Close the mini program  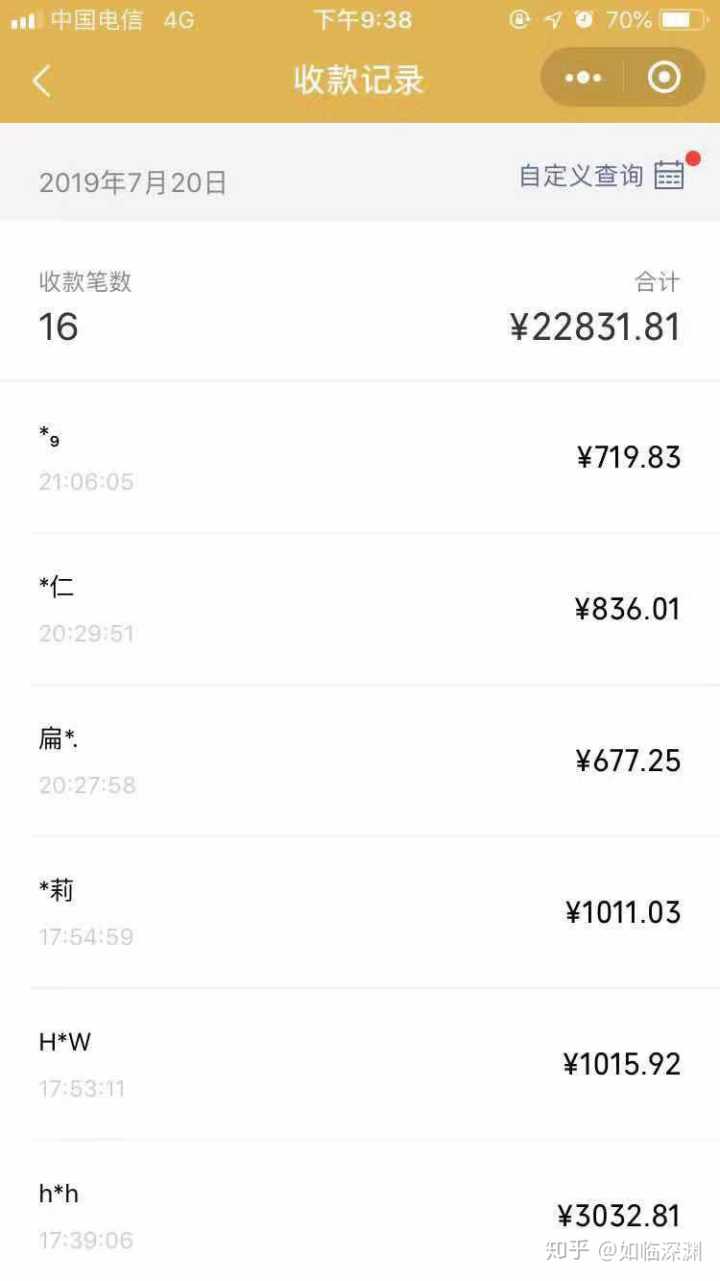pyautogui.click(x=664, y=78)
